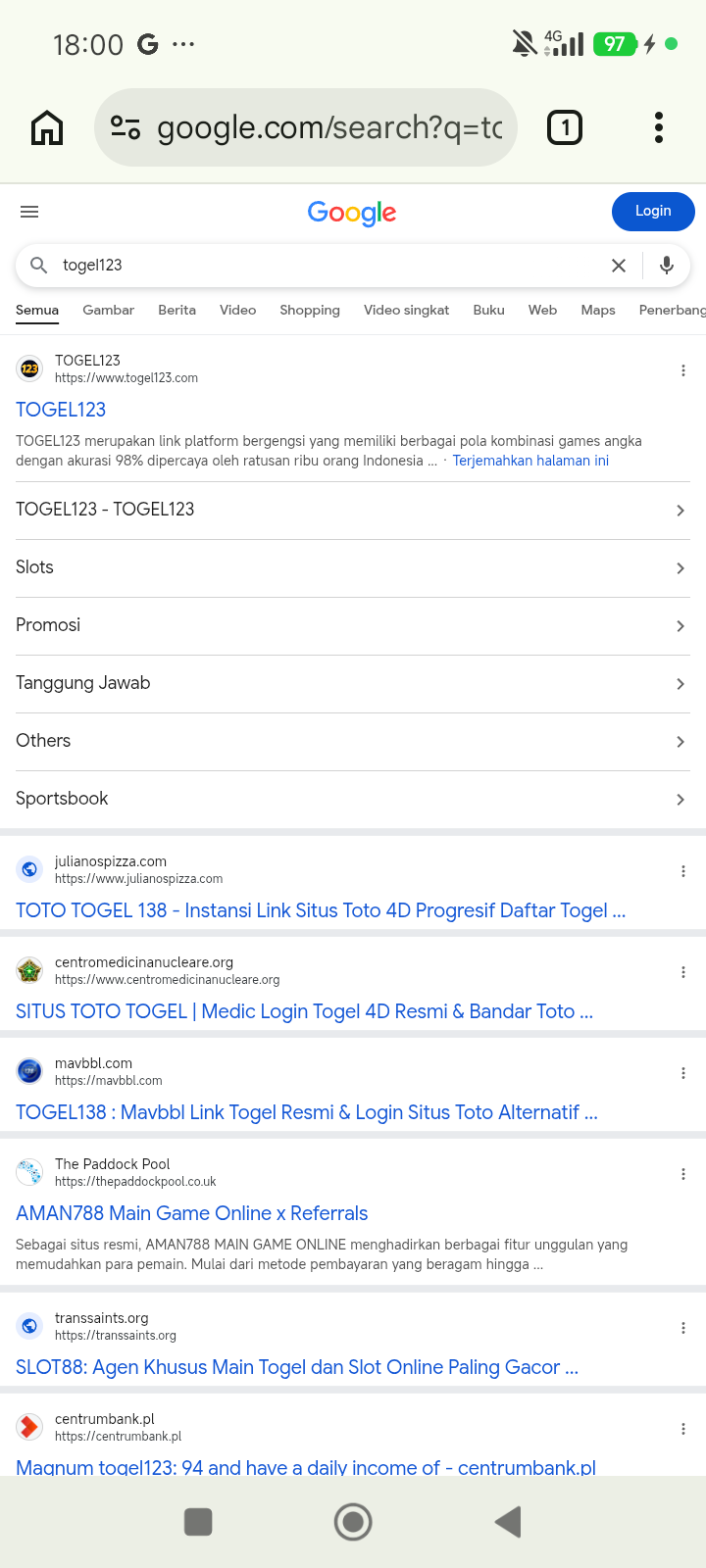Open more options for the mavbbl.com result

click(x=683, y=1073)
